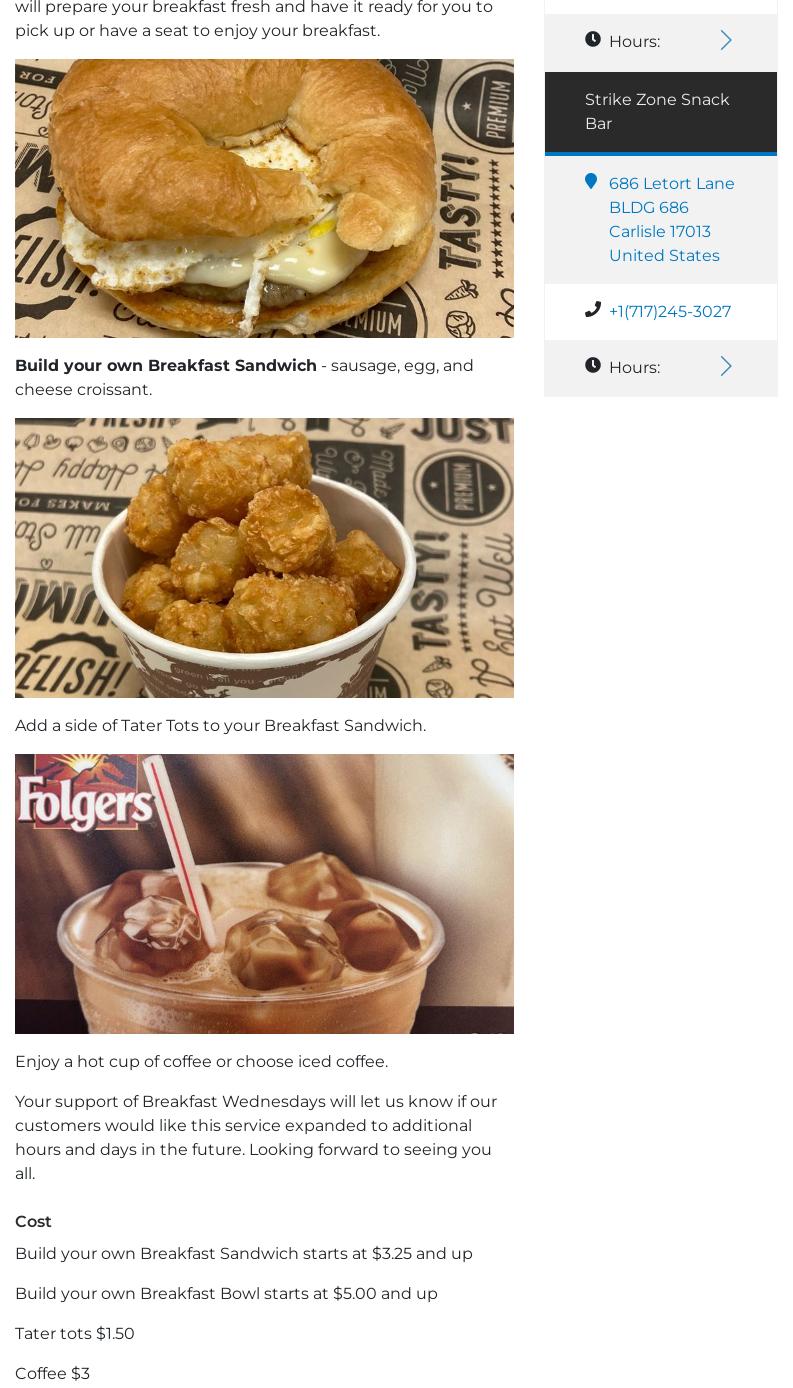This screenshot has width=793, height=1388.
Task: Expand the Strike Zone Snack Bar hours
Action: [726, 366]
